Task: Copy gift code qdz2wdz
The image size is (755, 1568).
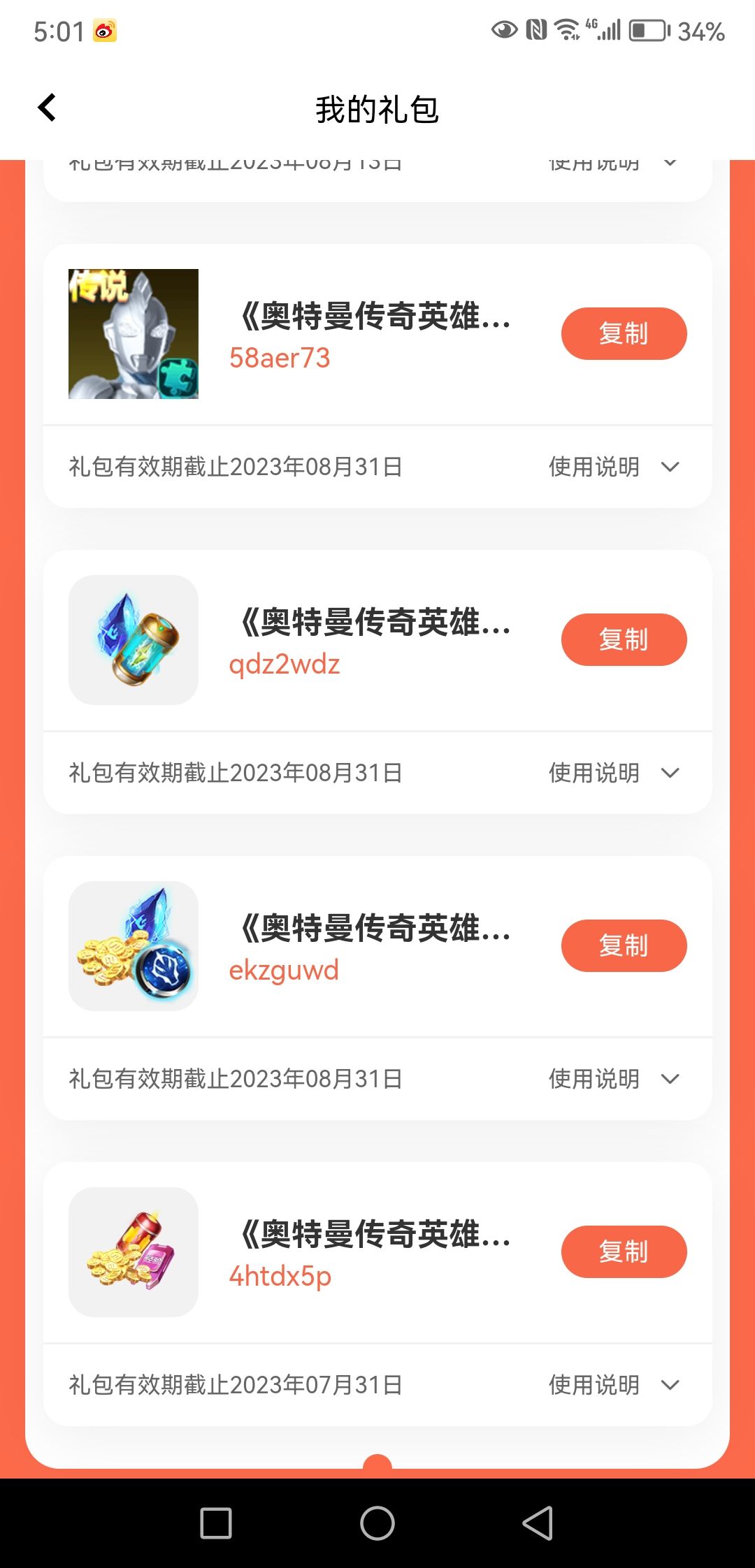Action: (x=624, y=640)
